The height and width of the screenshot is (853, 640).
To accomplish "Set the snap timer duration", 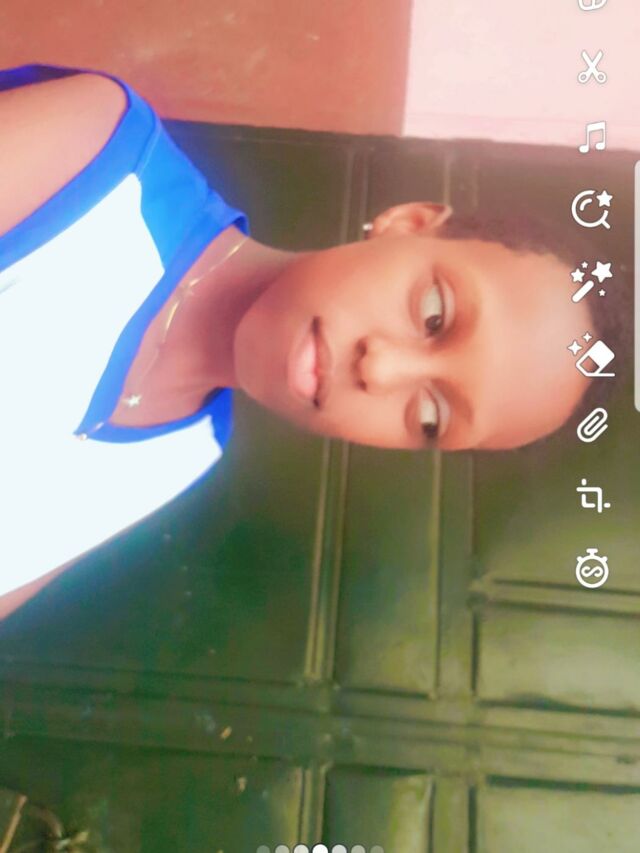I will tap(592, 568).
